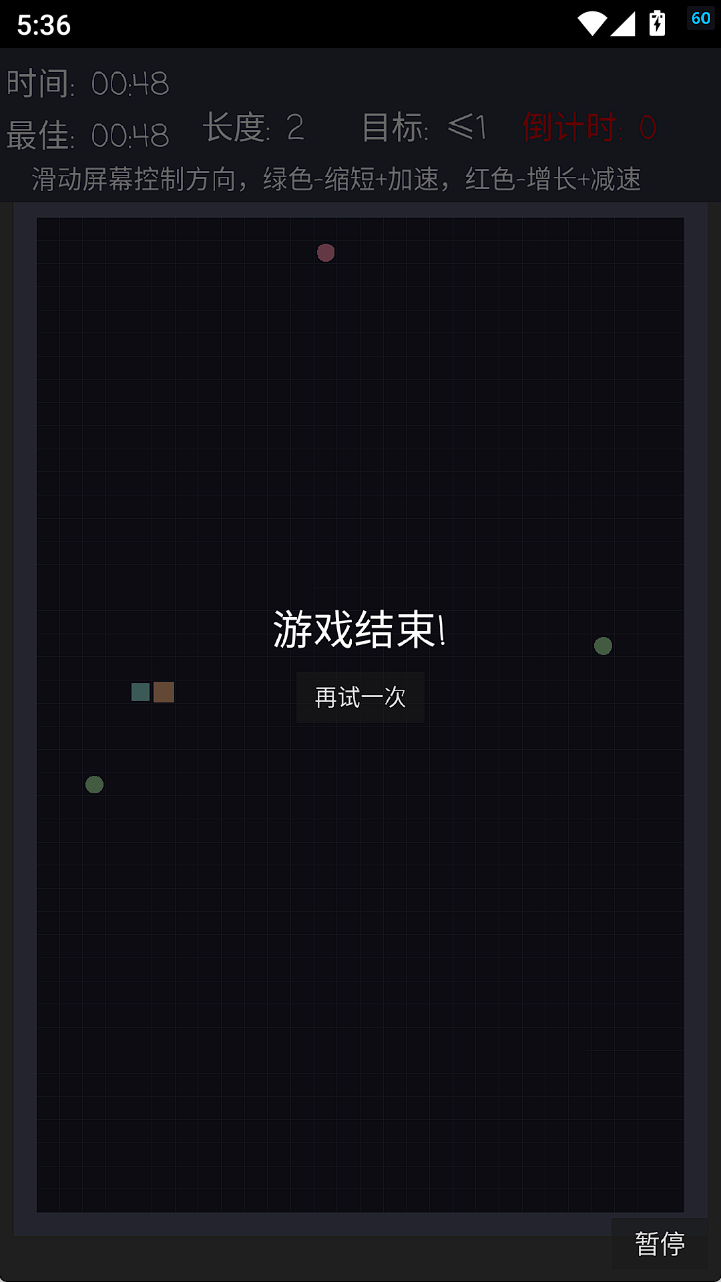Tap the teal snake body segment
Image resolution: width=721 pixels, height=1282 pixels.
[139, 691]
